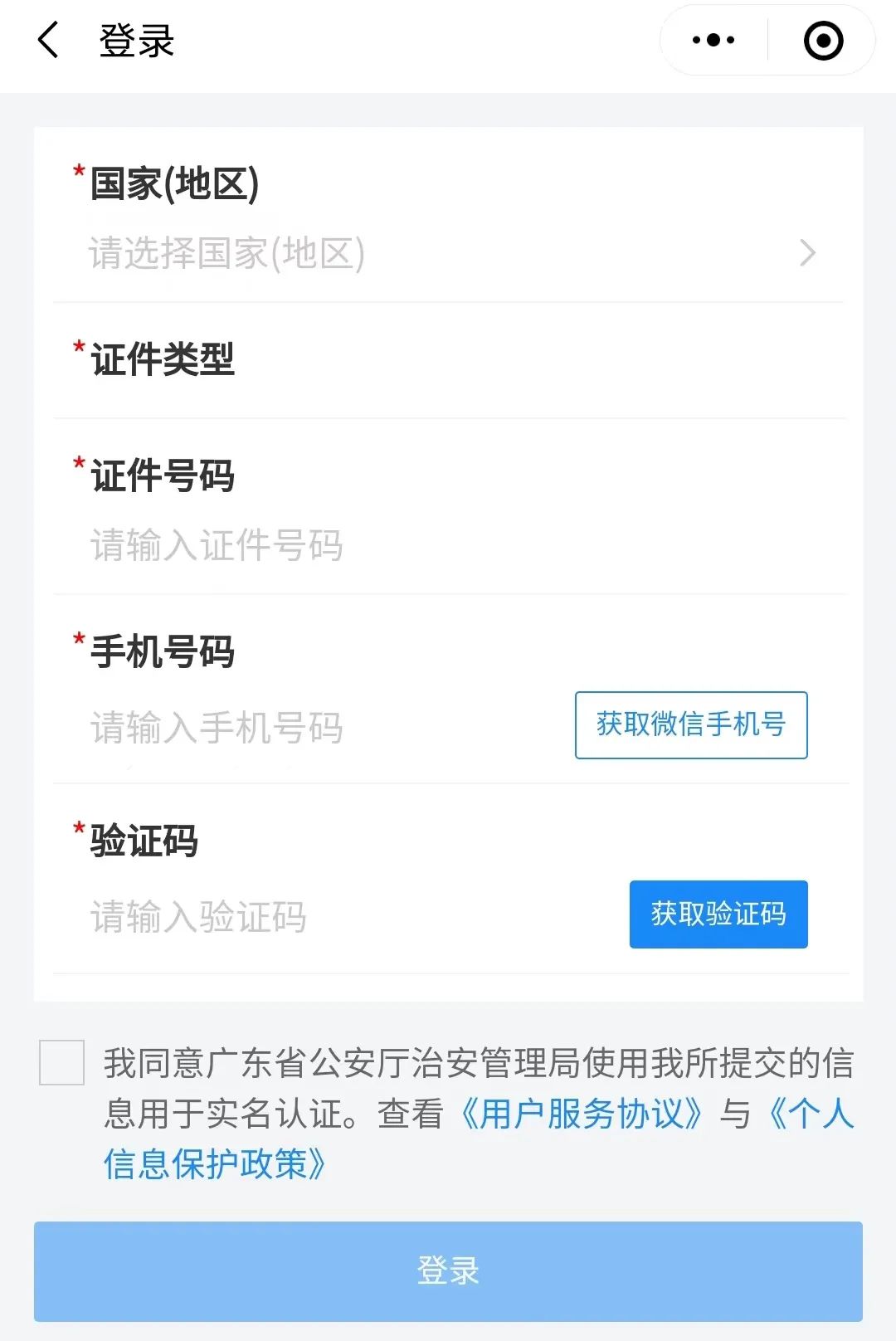Focus the 请输入证件号码 field
The height and width of the screenshot is (1341, 896).
332,545
